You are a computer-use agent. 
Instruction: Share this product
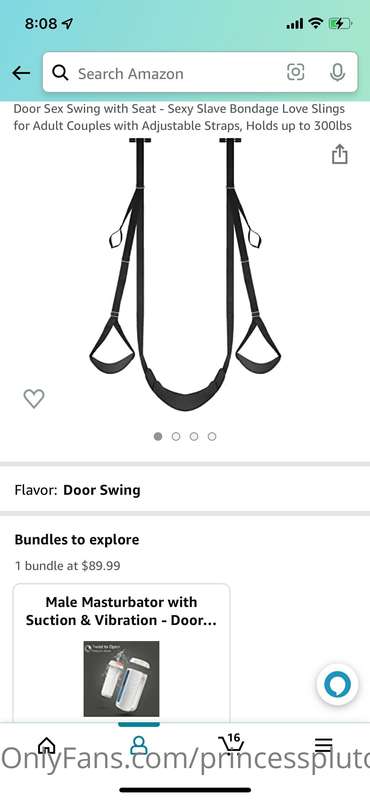tap(339, 154)
